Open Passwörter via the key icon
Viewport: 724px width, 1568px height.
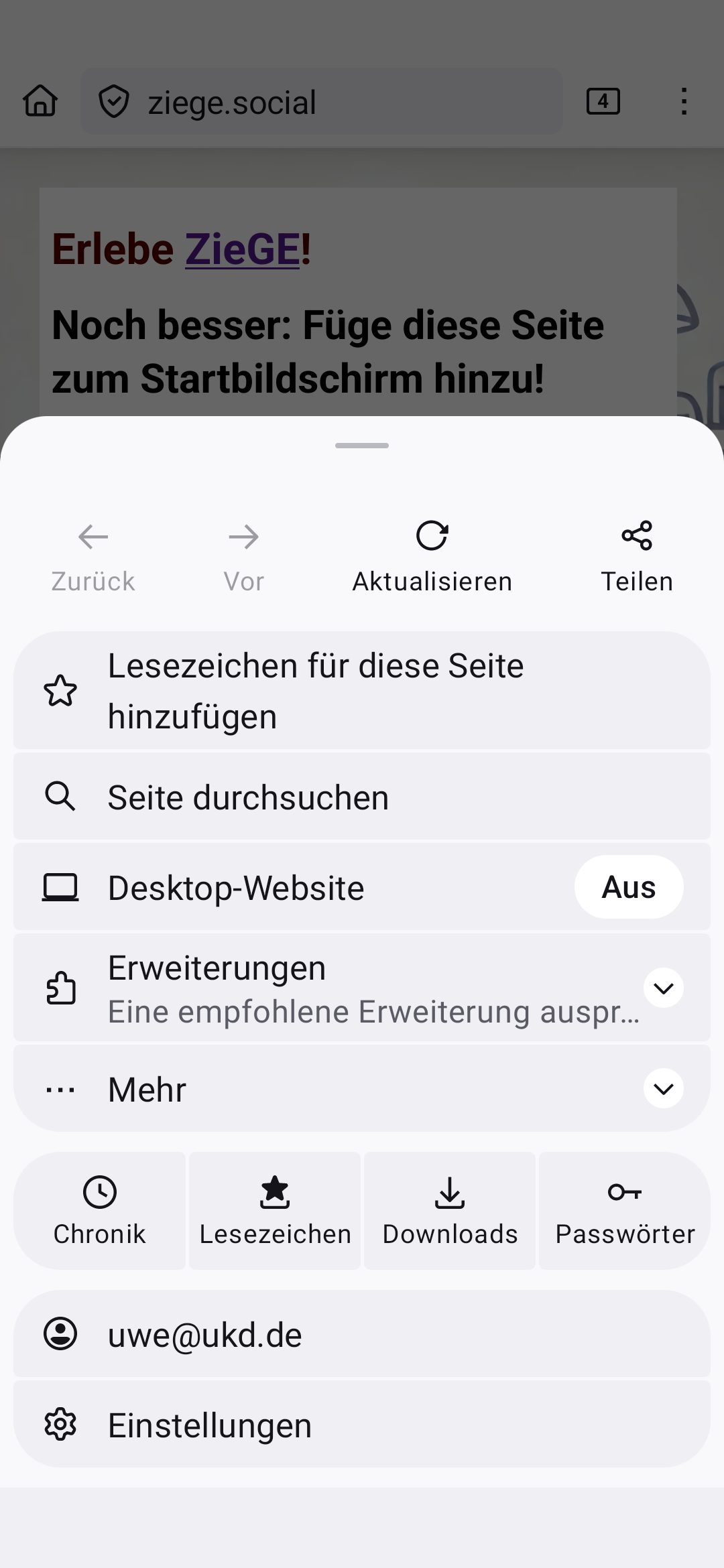[x=623, y=1193]
